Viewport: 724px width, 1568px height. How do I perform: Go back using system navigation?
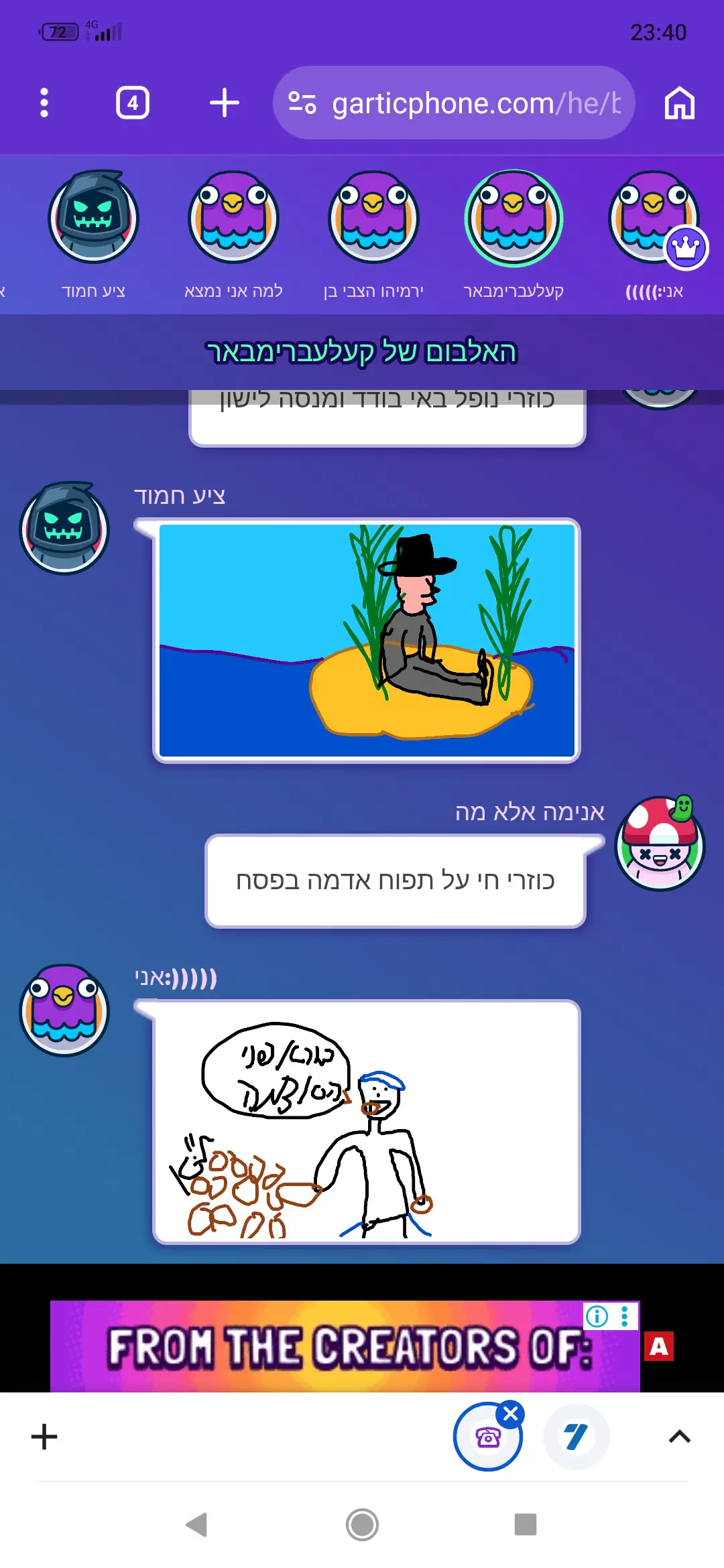point(197,1525)
